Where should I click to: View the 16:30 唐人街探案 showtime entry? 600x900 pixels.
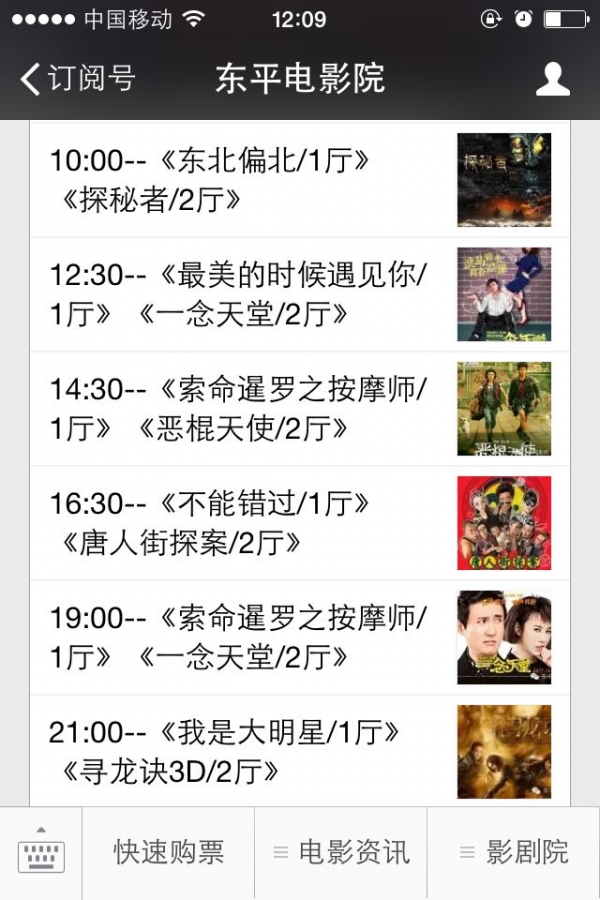(x=300, y=523)
